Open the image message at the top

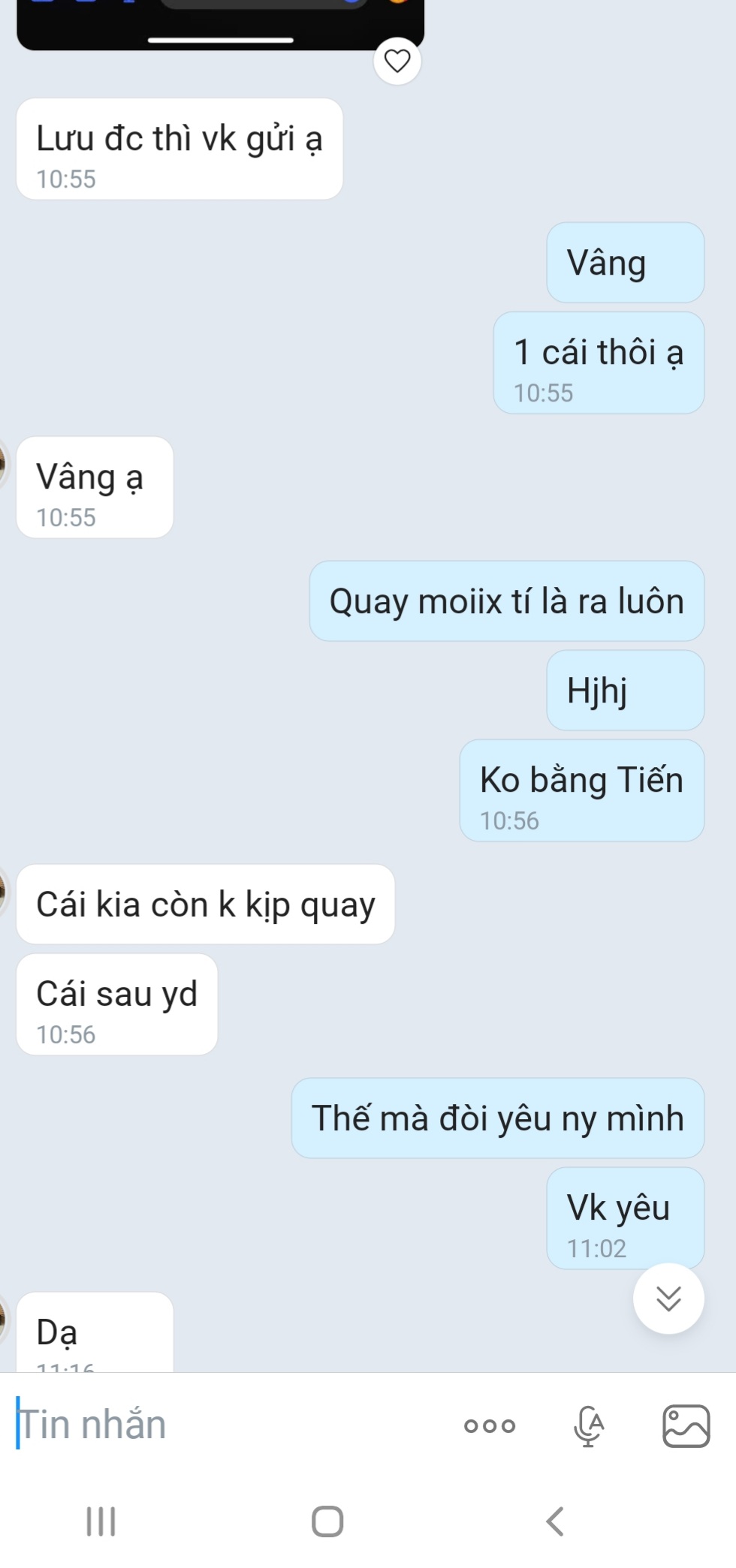pos(220,23)
